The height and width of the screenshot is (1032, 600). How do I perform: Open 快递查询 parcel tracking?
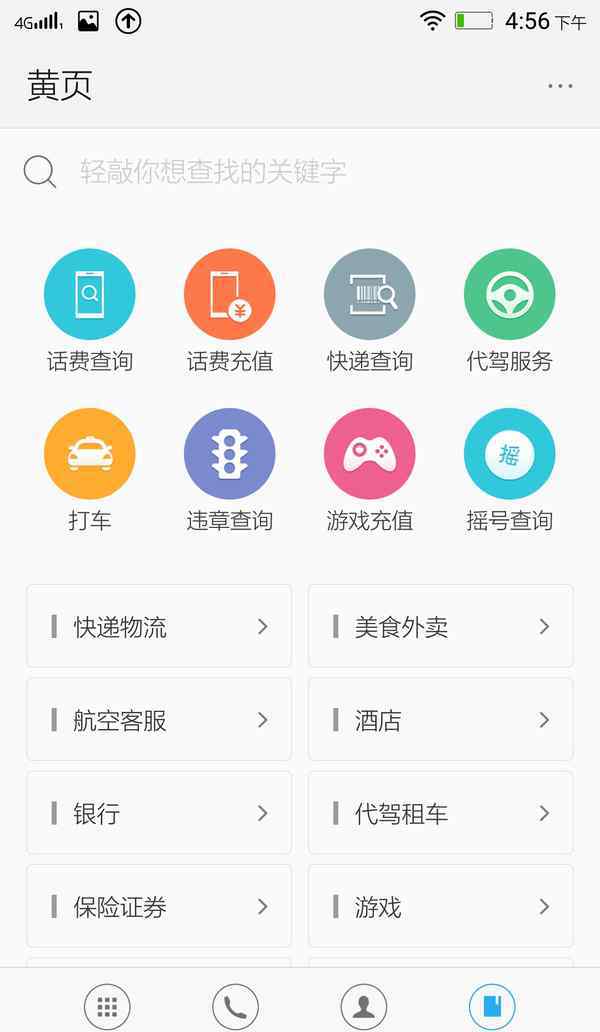(370, 311)
